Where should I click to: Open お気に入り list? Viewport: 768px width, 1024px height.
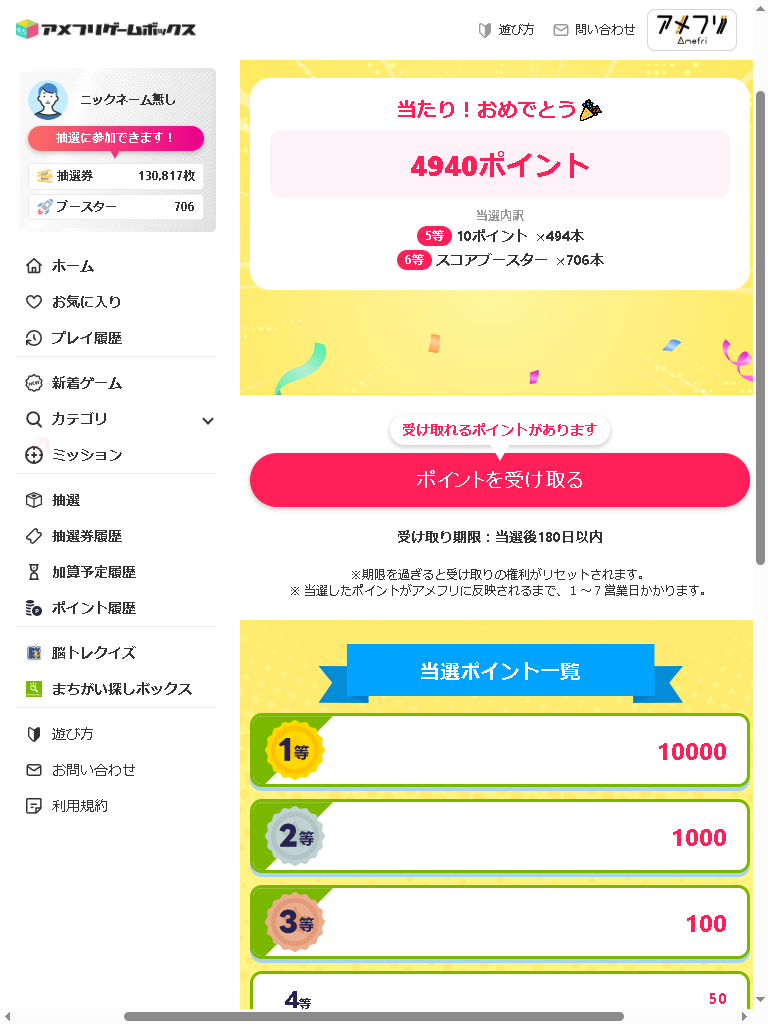(86, 302)
